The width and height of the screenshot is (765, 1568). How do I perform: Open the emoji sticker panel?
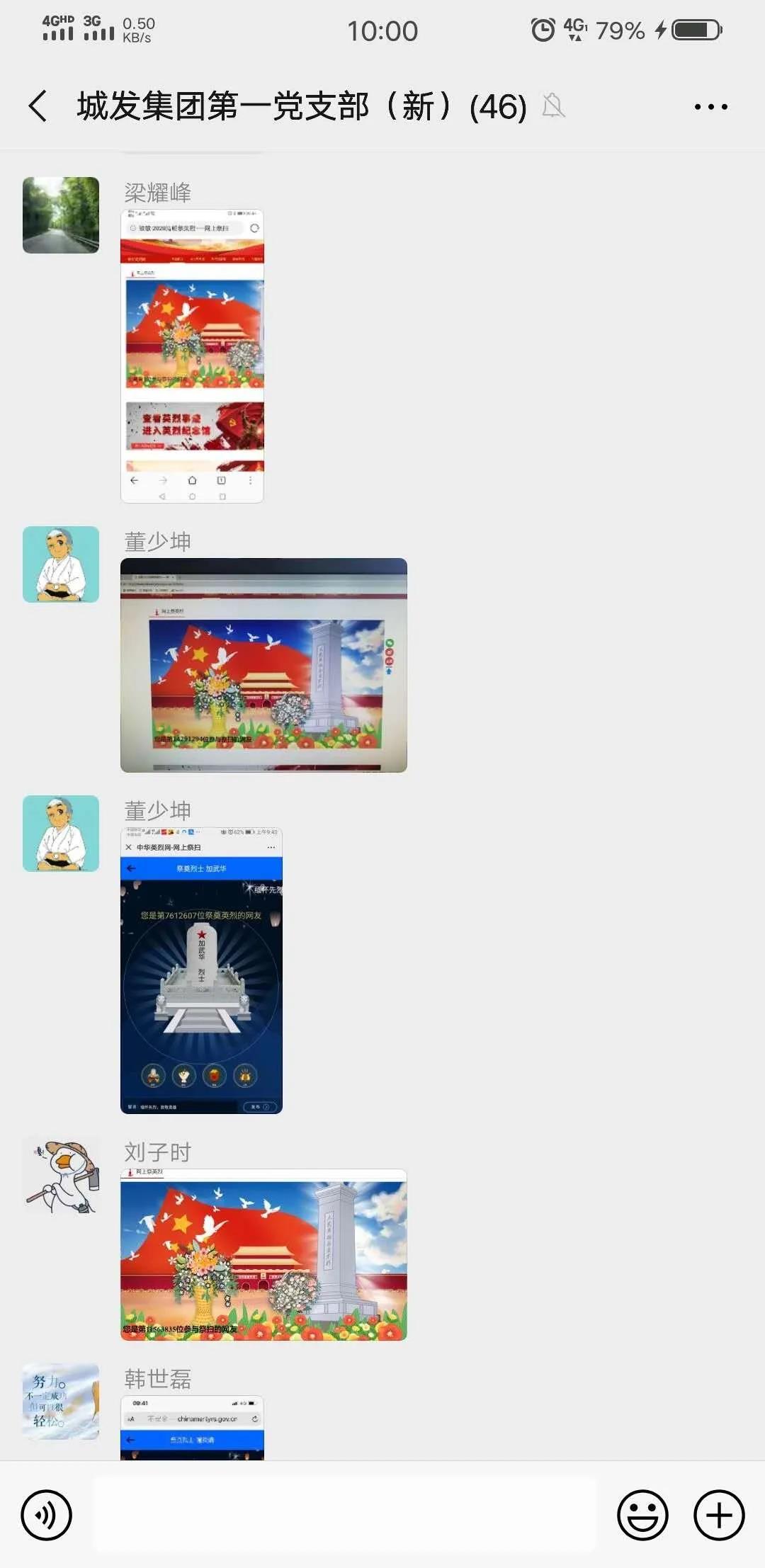(642, 1515)
